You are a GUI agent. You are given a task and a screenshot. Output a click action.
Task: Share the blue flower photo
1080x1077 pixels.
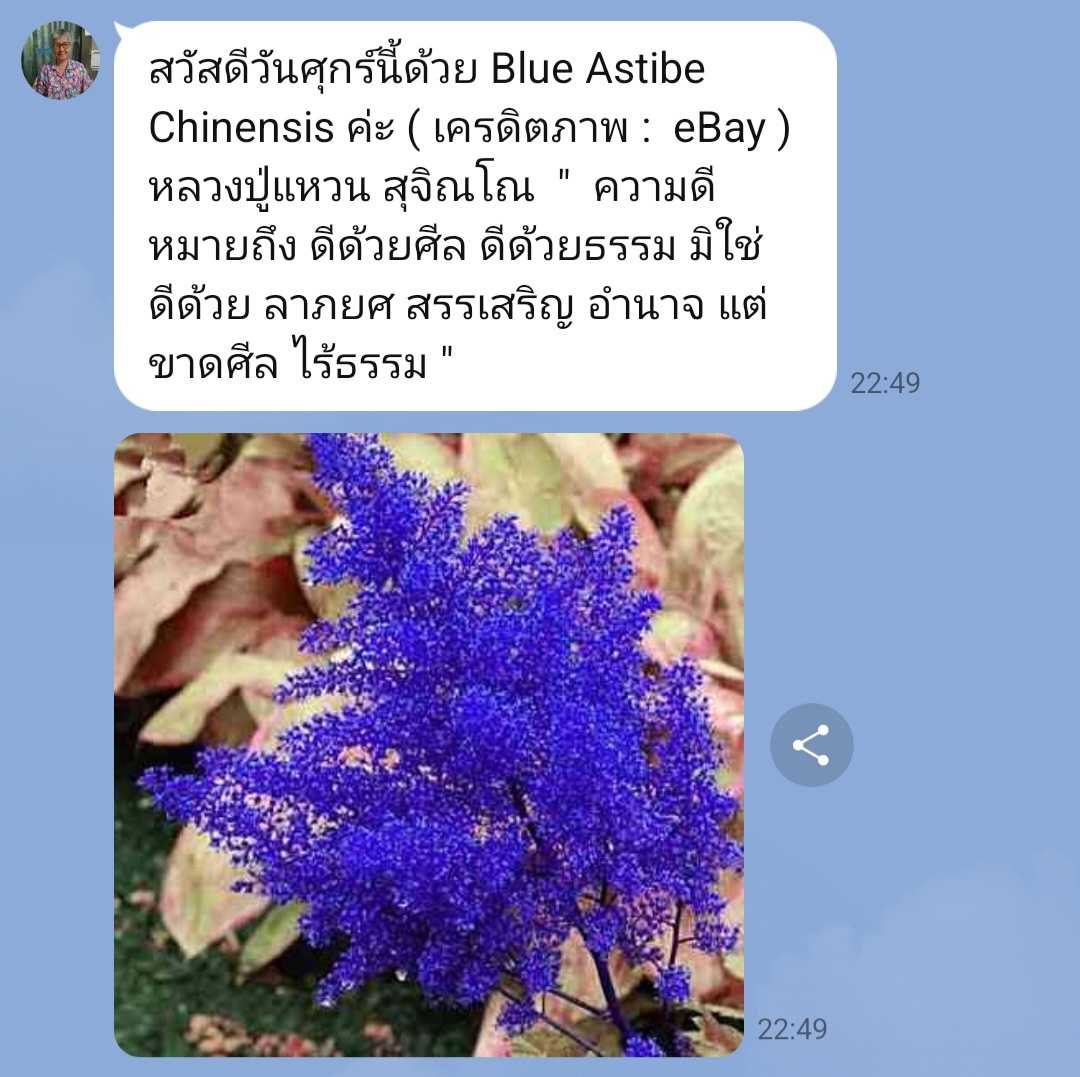(811, 745)
